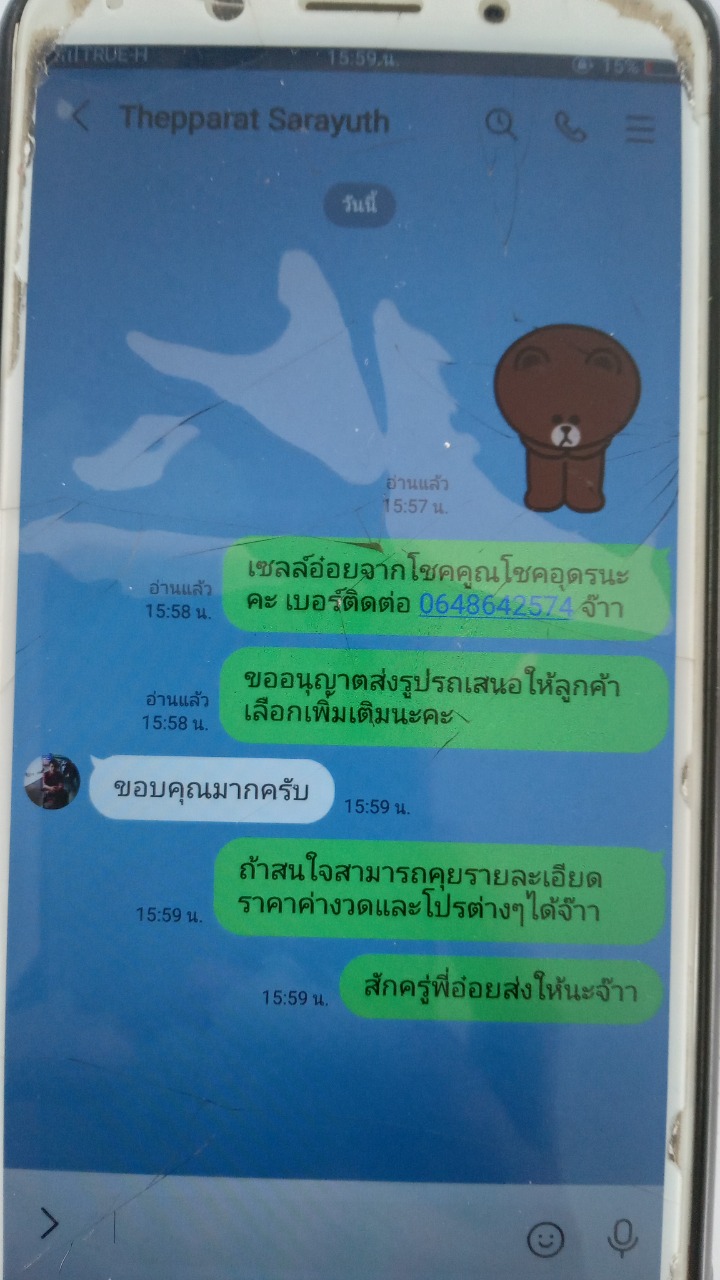The width and height of the screenshot is (720, 1280).
Task: Tap the phone number link 0648642574
Action: coord(496,604)
